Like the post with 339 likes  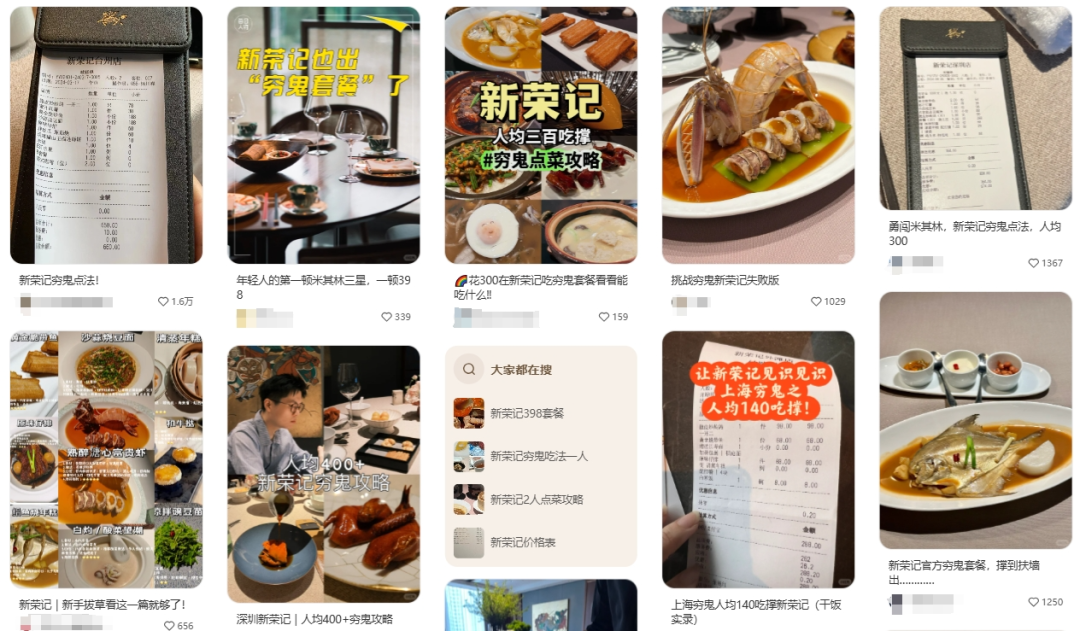point(387,317)
